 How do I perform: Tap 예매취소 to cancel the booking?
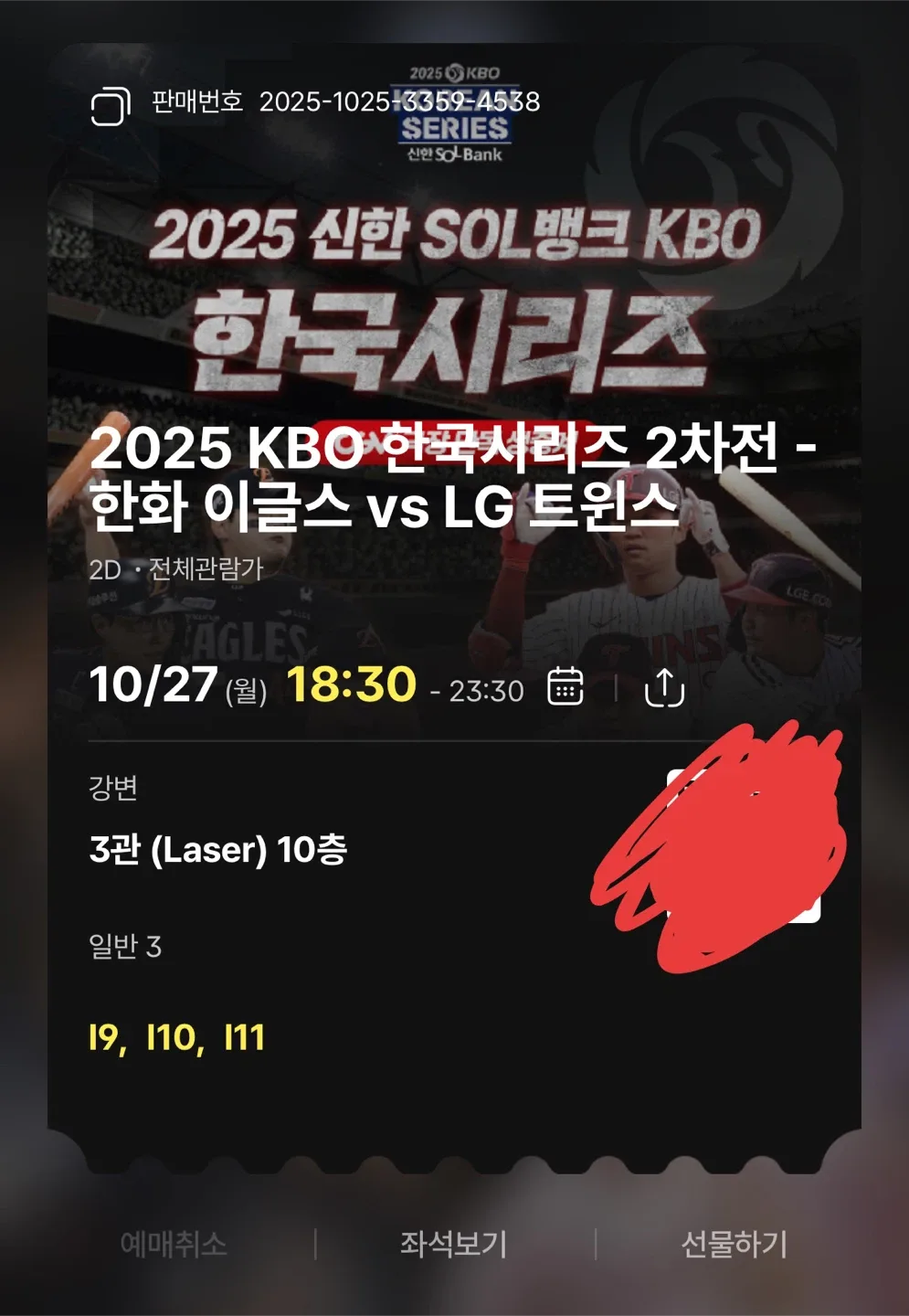174,1244
